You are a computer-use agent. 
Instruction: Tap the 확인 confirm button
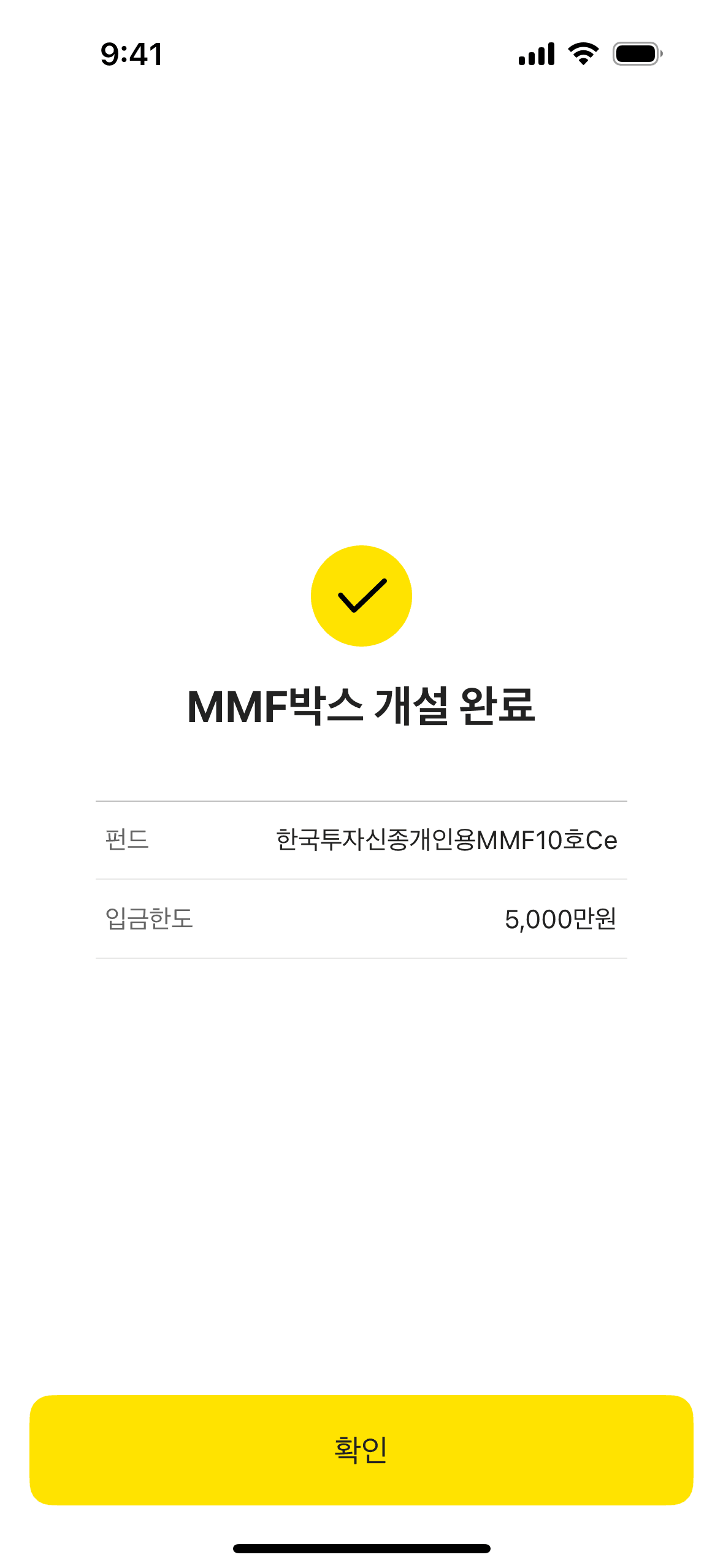tap(361, 1449)
